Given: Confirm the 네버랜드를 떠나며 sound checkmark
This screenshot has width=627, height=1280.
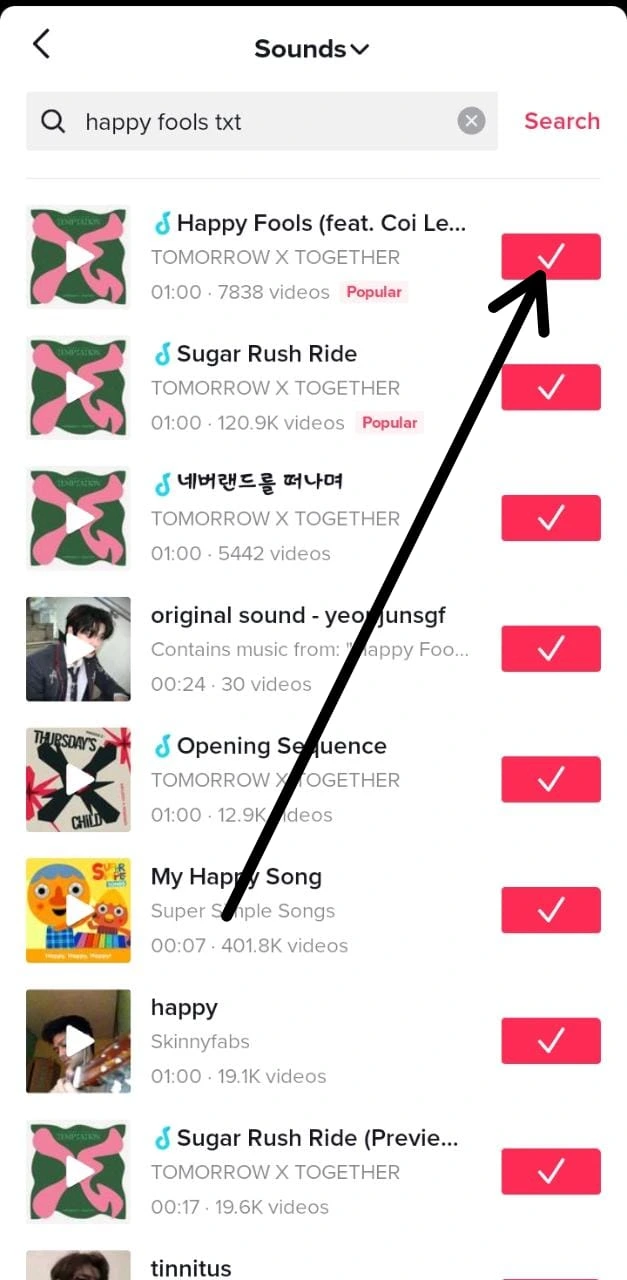Looking at the screenshot, I should click(551, 518).
